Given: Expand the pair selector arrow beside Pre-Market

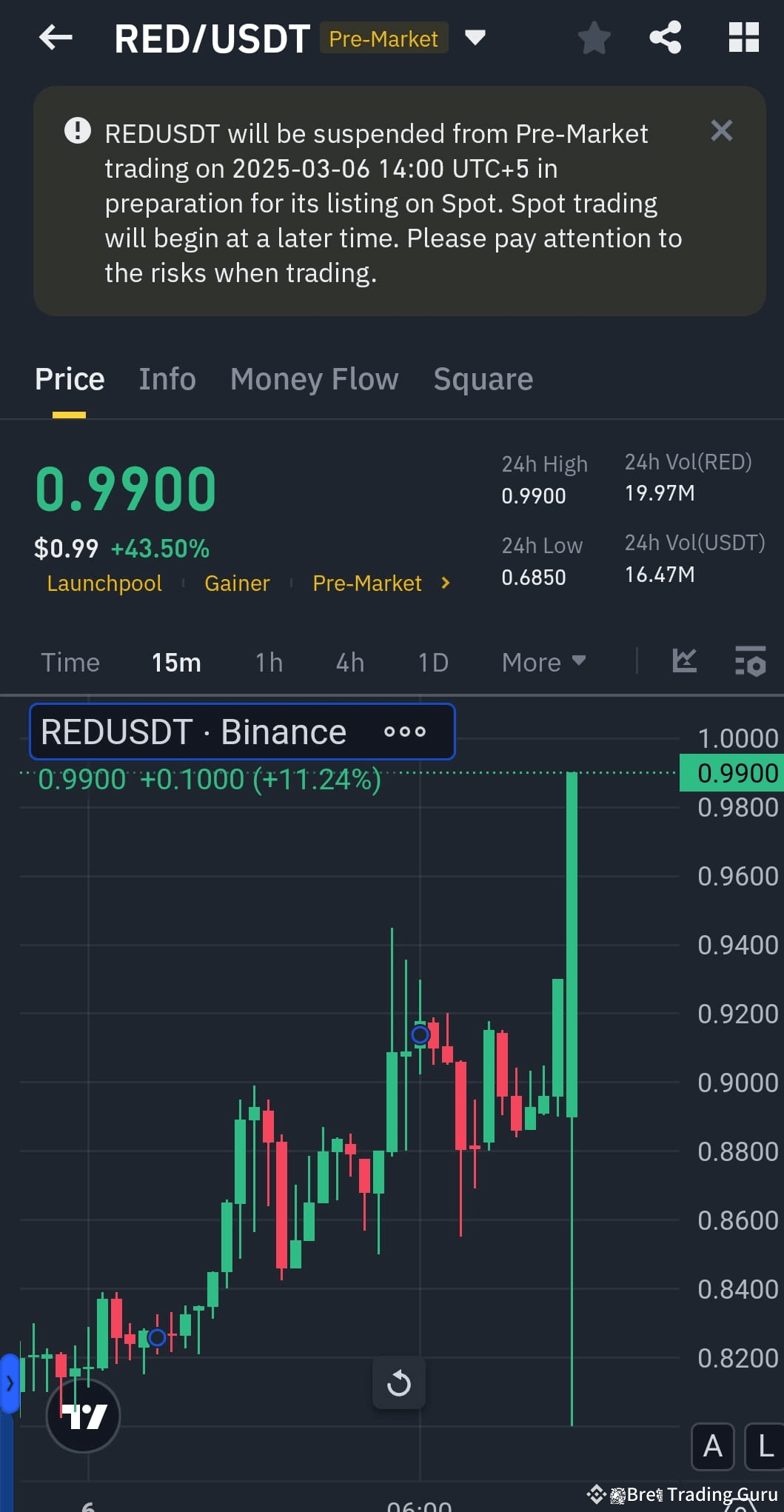Looking at the screenshot, I should (x=475, y=38).
